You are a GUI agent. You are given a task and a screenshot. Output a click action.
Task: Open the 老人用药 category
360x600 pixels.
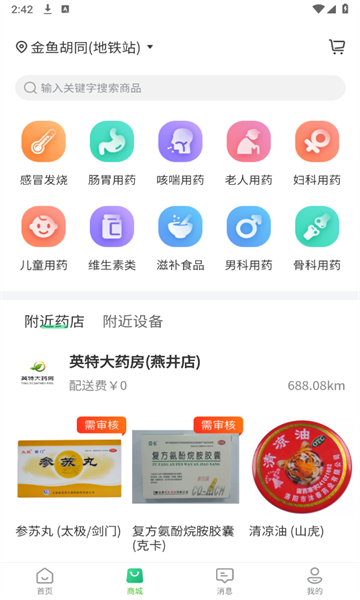click(249, 153)
